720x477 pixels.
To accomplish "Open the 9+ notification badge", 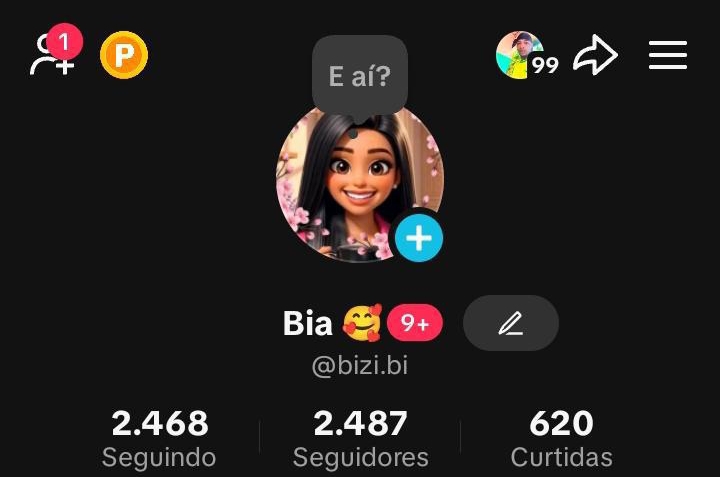I will tap(415, 323).
